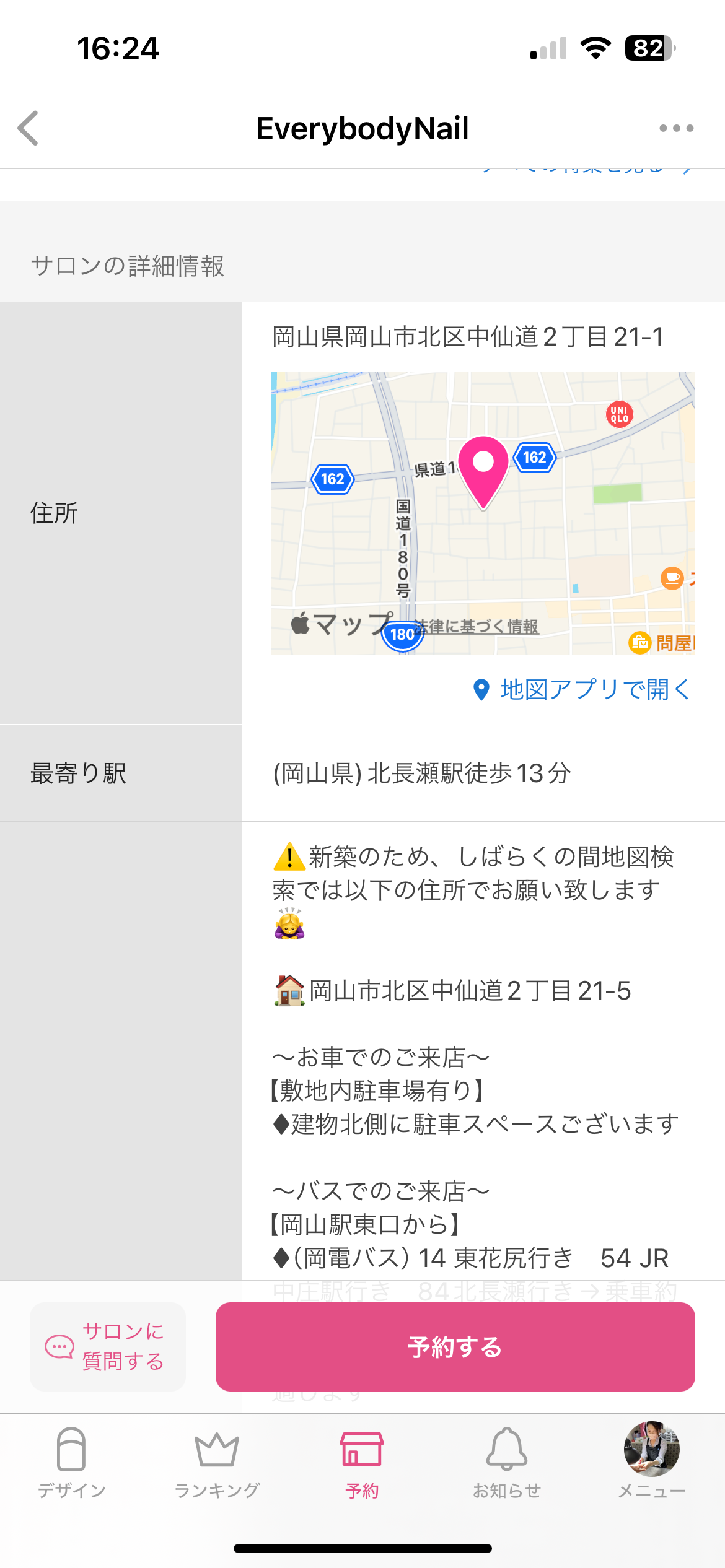
Task: Tap the 地図アプリで開く link
Action: coord(582,689)
